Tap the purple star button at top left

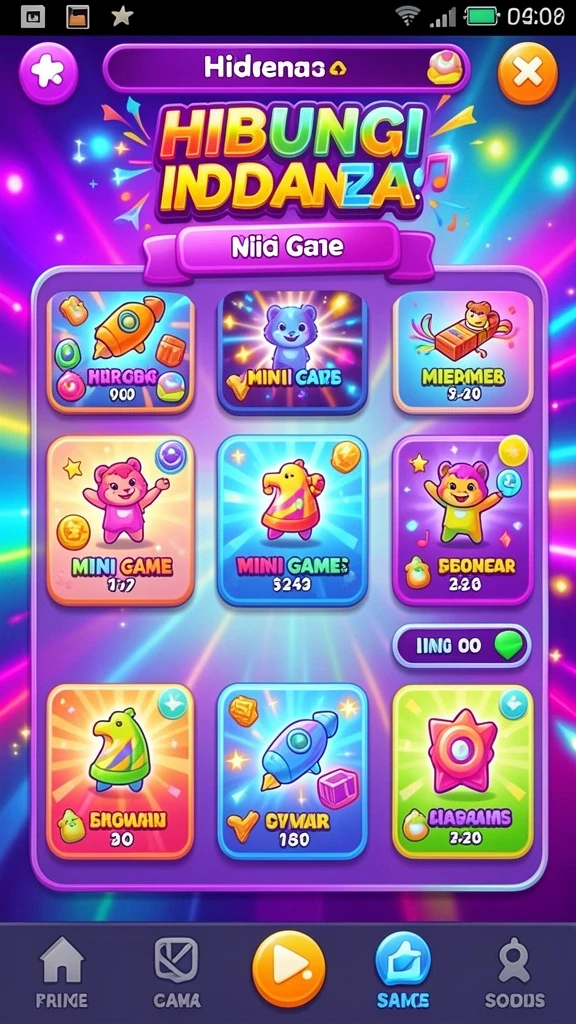[x=49, y=73]
